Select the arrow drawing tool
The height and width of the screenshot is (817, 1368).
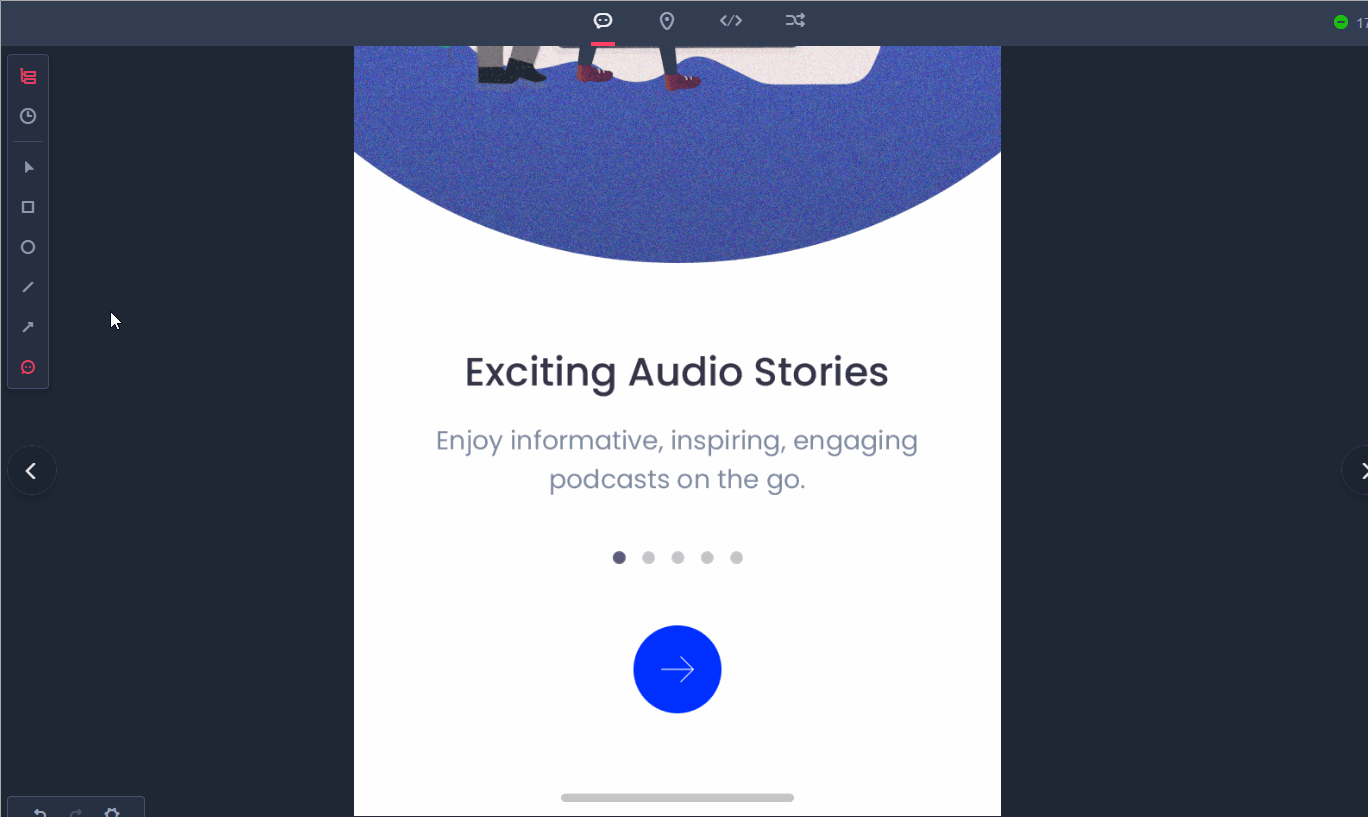(28, 327)
